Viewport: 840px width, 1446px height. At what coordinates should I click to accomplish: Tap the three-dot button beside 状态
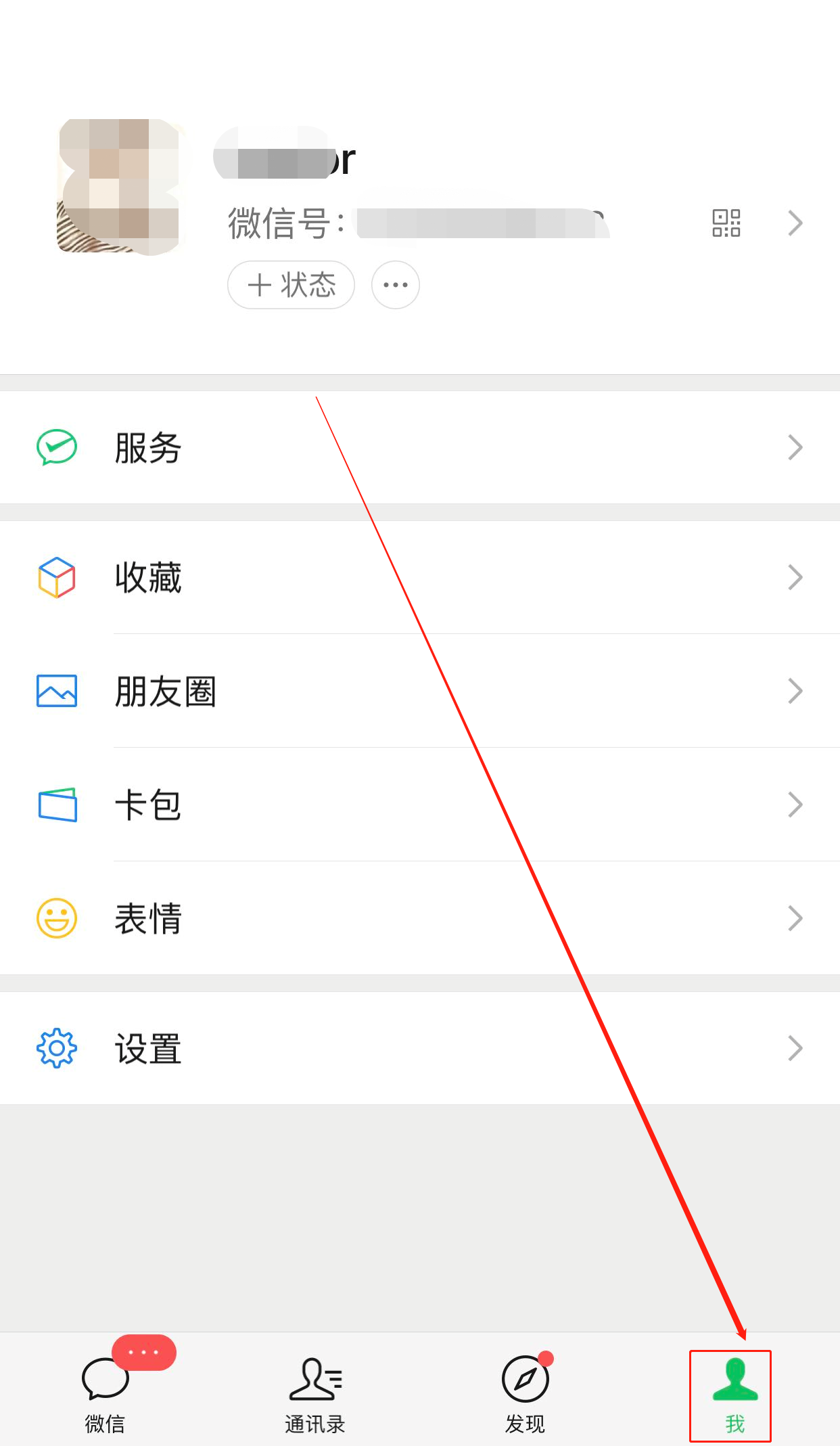point(396,285)
